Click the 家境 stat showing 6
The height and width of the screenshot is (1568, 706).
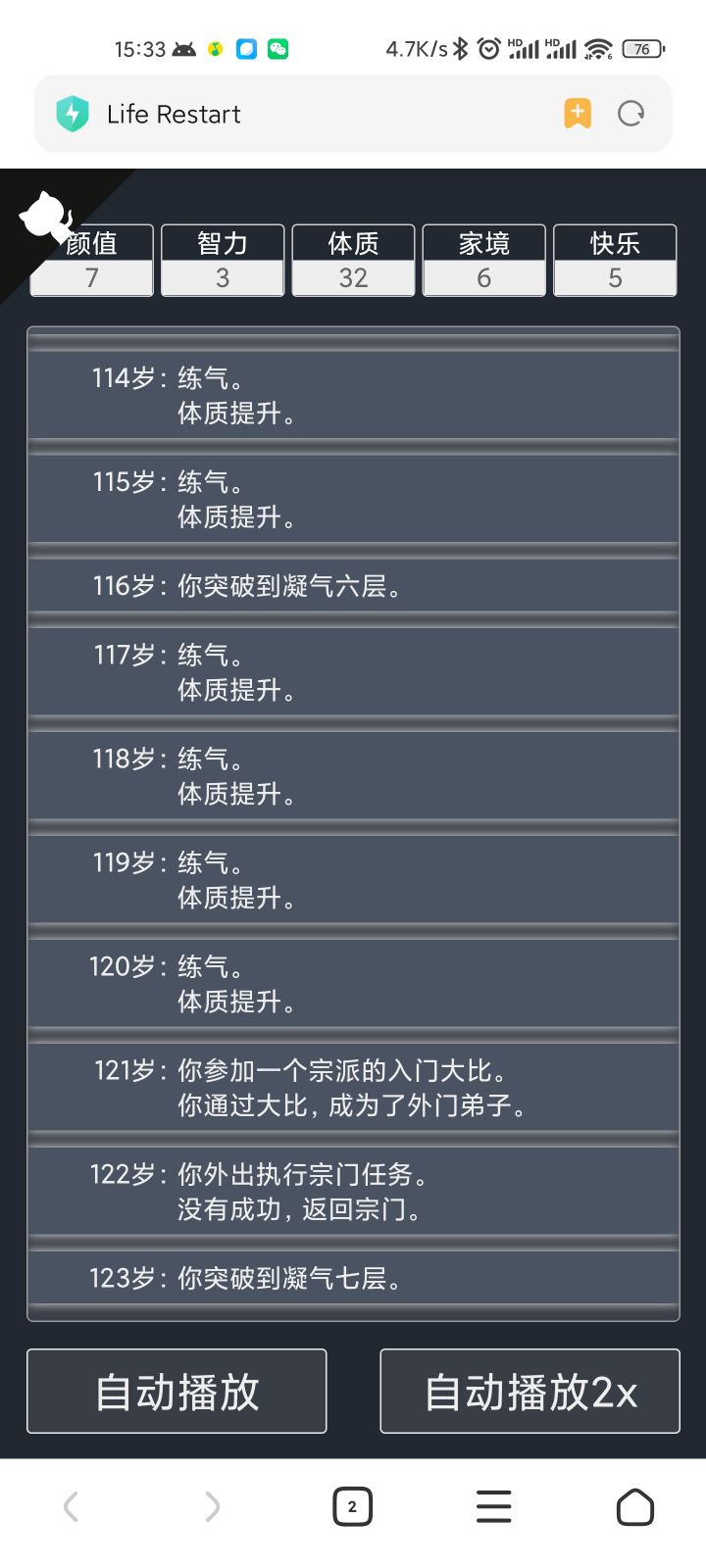point(483,261)
